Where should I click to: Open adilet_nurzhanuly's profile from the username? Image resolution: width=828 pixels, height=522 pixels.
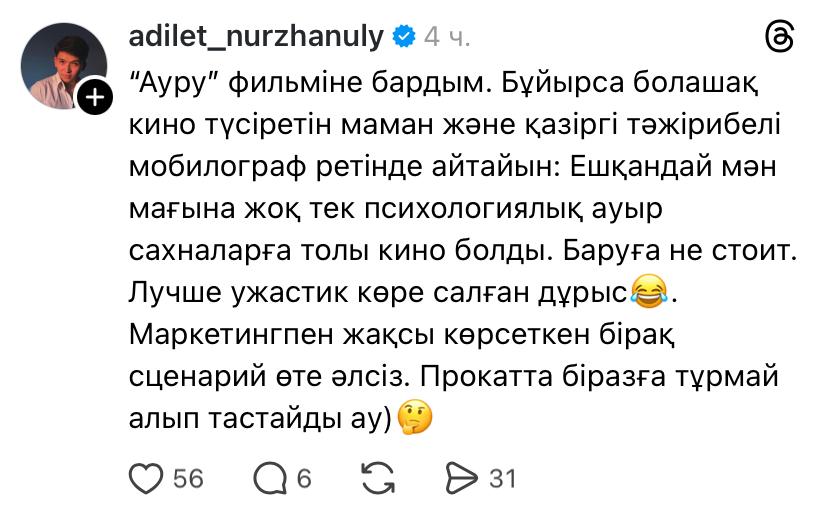coord(256,37)
